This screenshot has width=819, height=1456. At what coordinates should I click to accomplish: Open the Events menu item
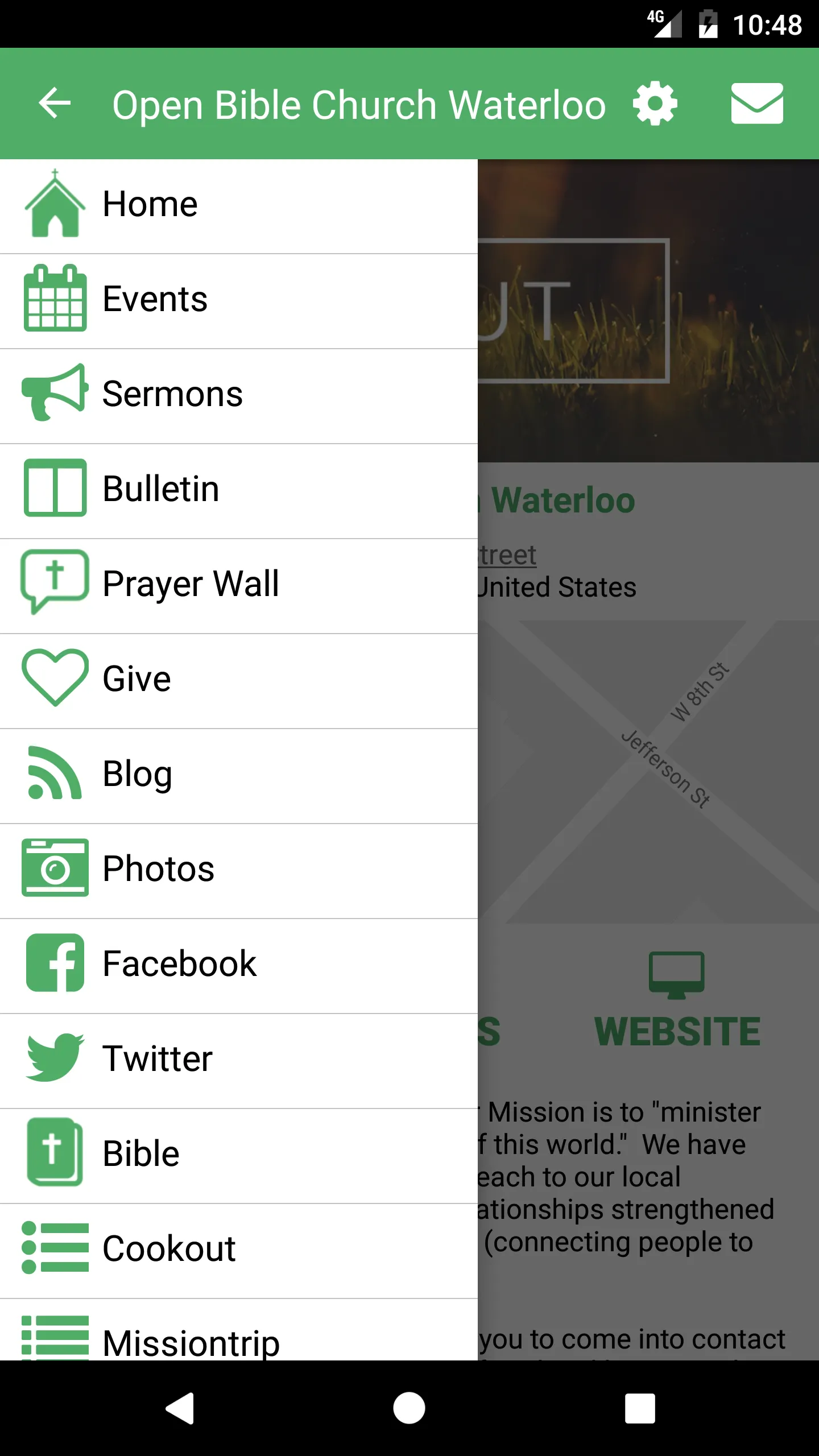point(239,300)
